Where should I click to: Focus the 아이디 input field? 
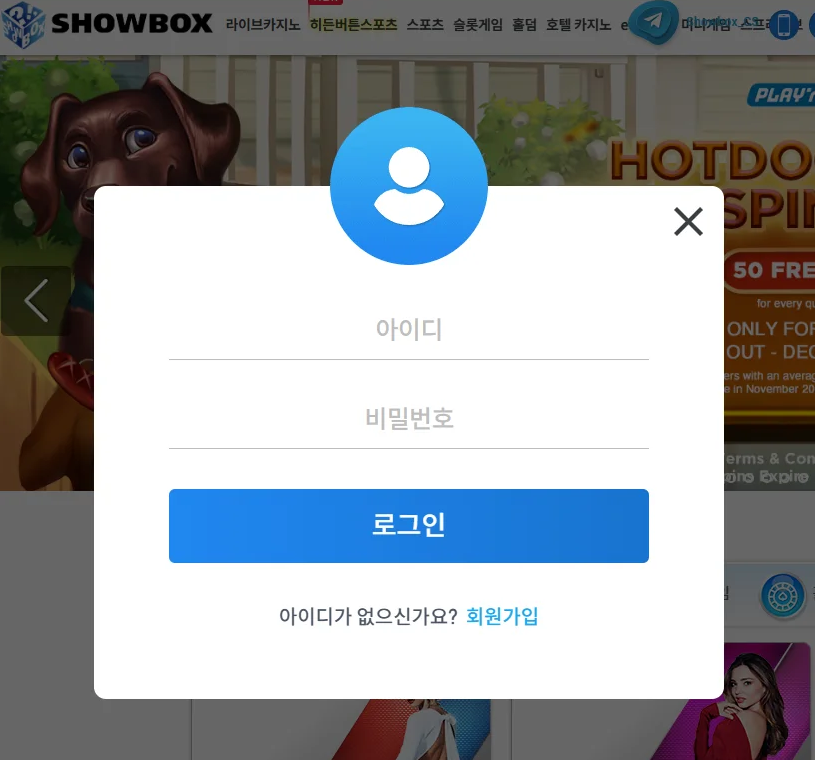point(408,330)
